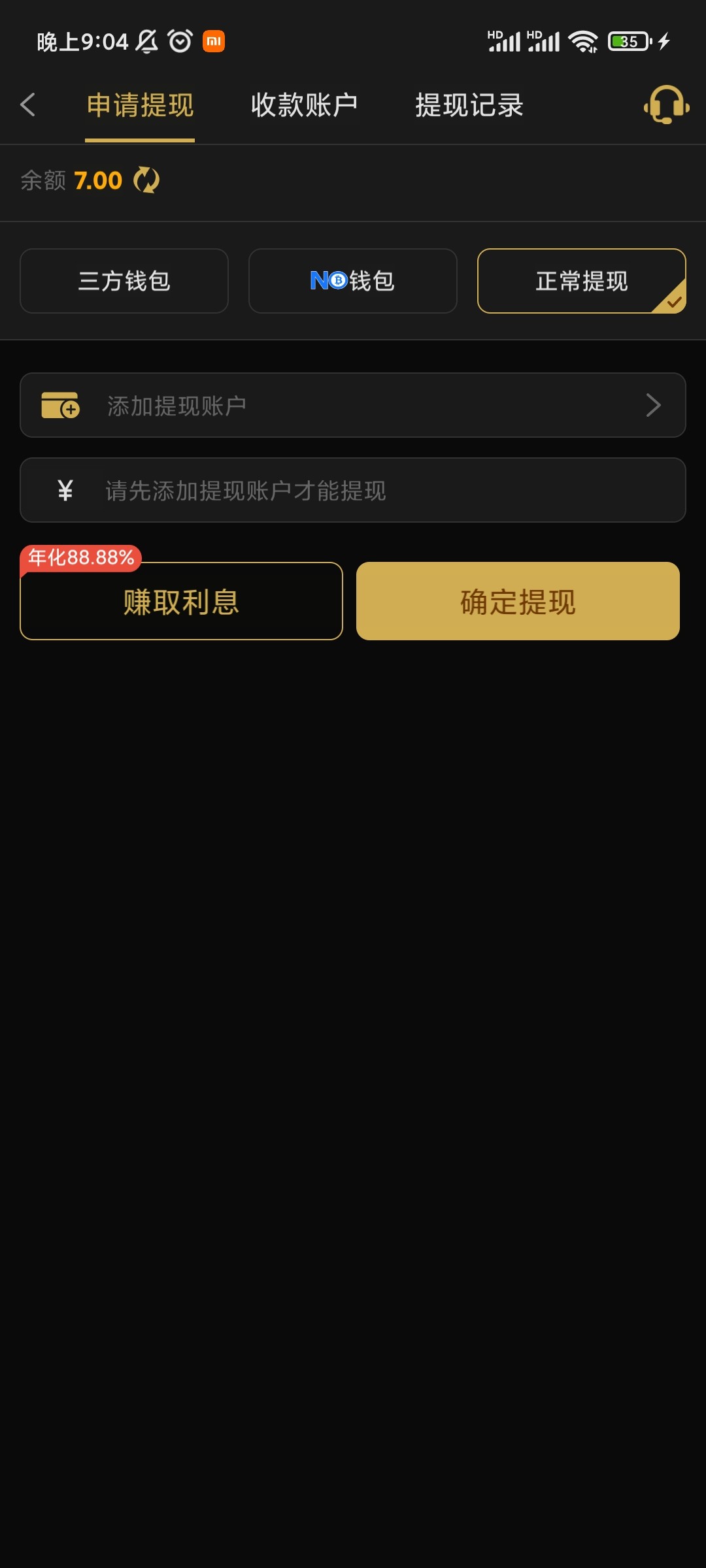Tap the withdrawal amount field
The height and width of the screenshot is (1568, 706).
point(353,490)
